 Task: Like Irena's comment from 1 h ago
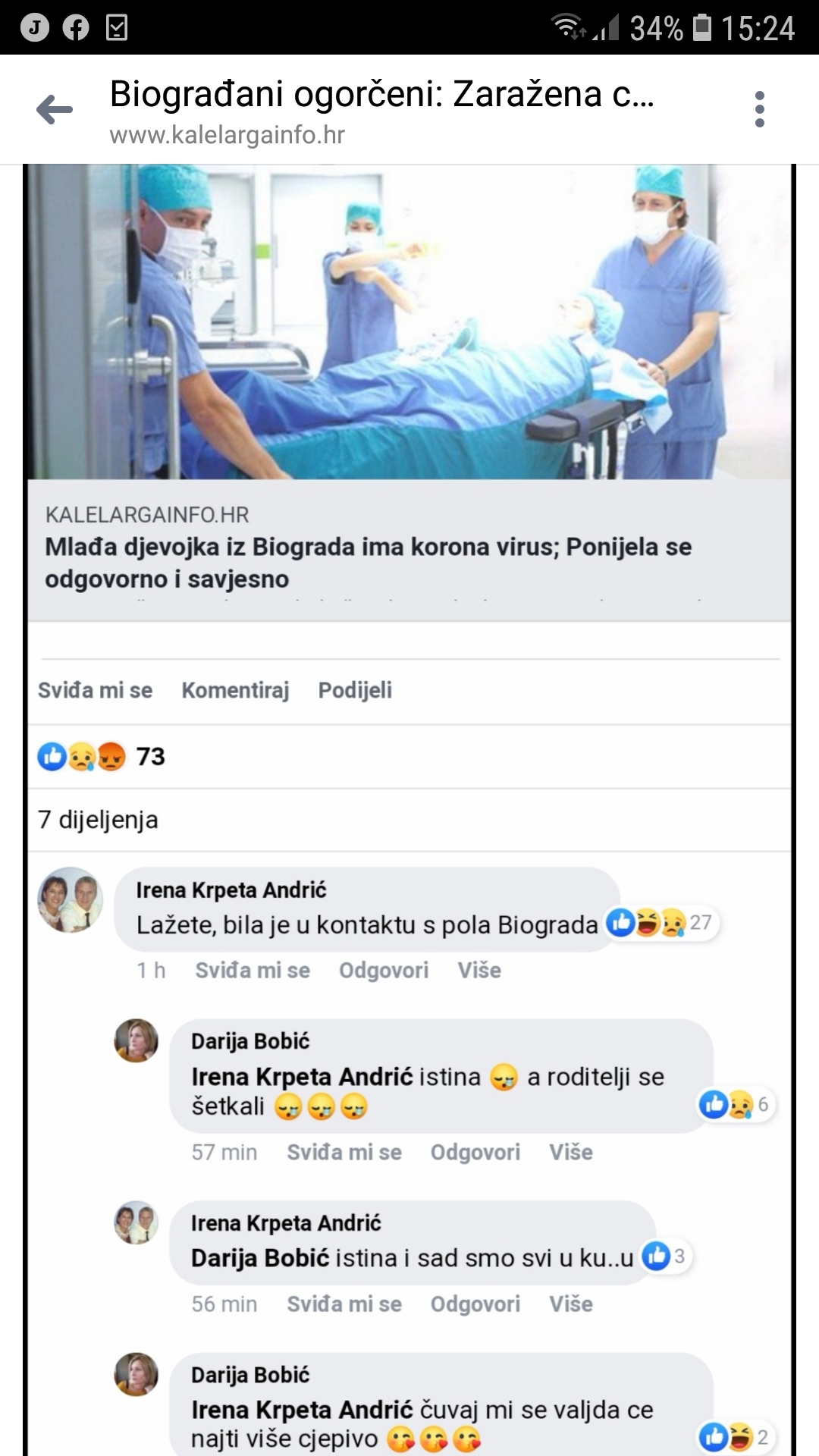tap(253, 970)
